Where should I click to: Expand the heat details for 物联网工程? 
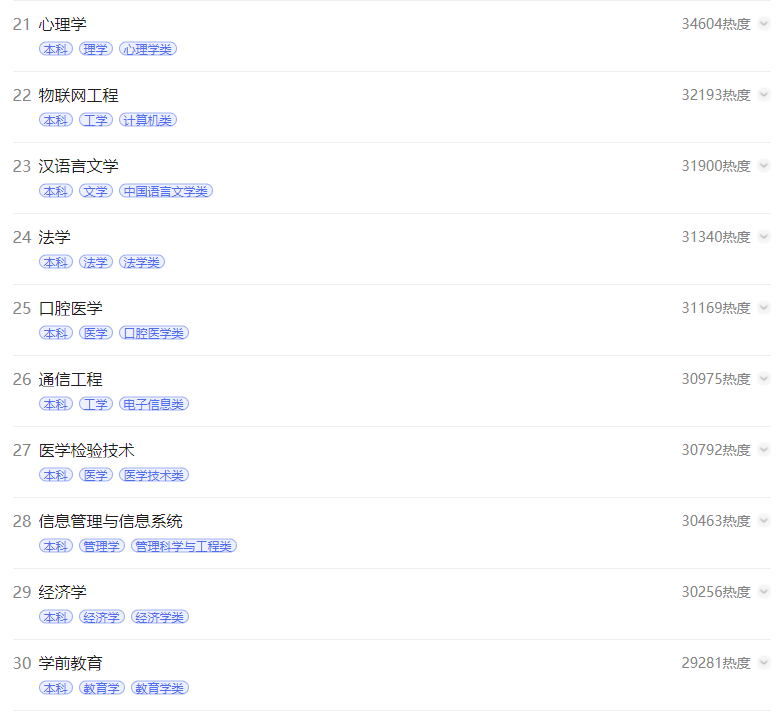click(764, 95)
